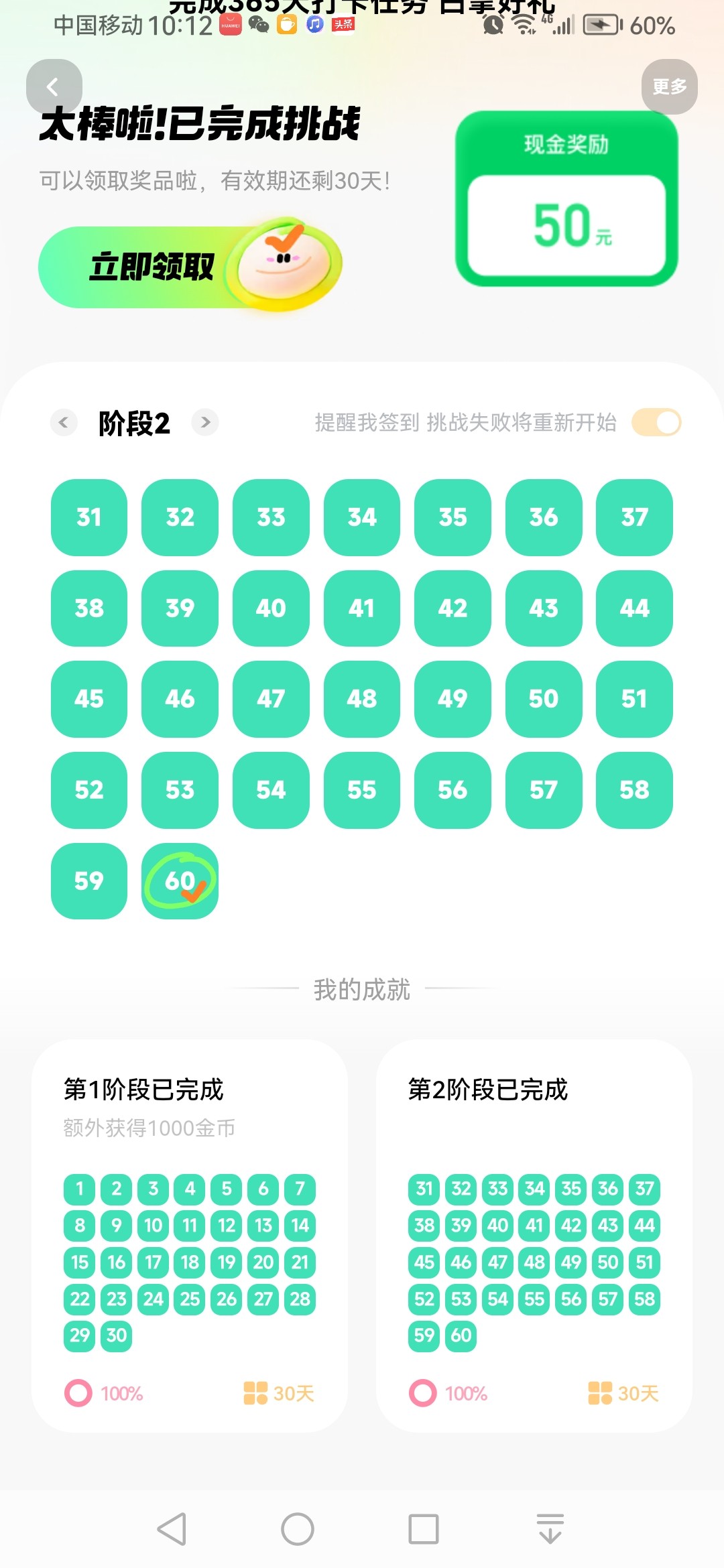
Task: Tap the system home button
Action: point(298,1529)
